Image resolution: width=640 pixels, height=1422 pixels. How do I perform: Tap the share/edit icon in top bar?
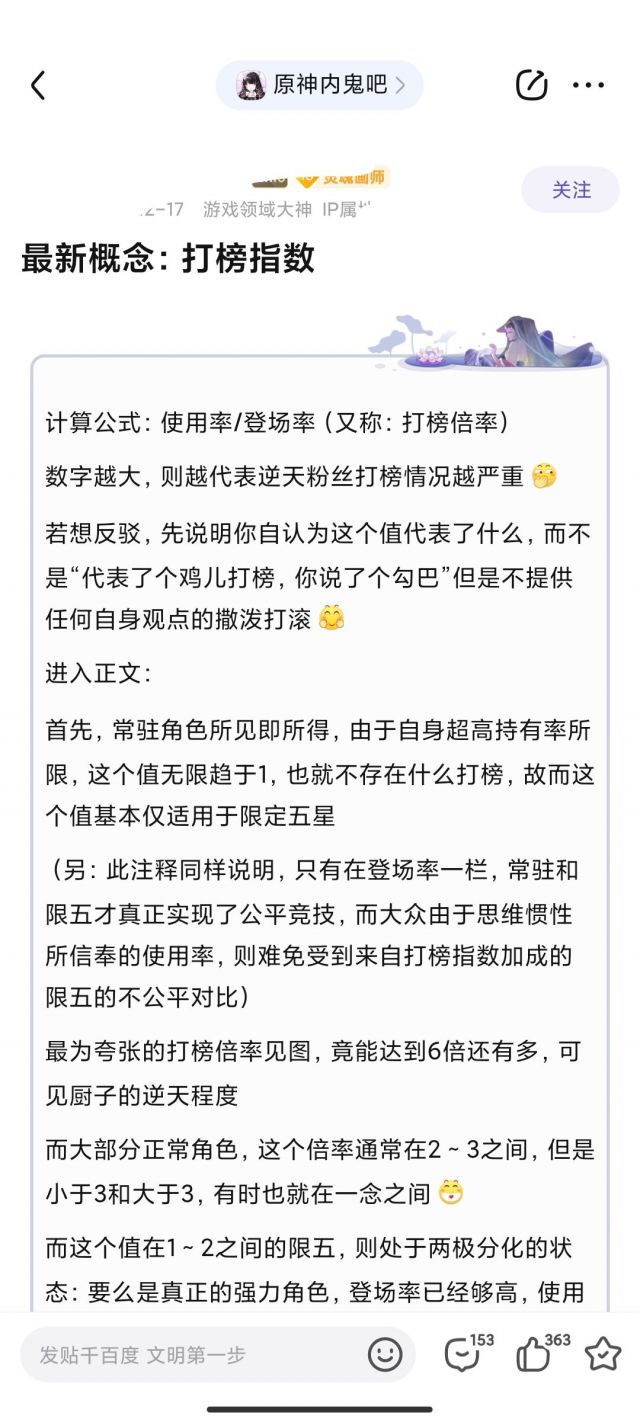point(531,86)
